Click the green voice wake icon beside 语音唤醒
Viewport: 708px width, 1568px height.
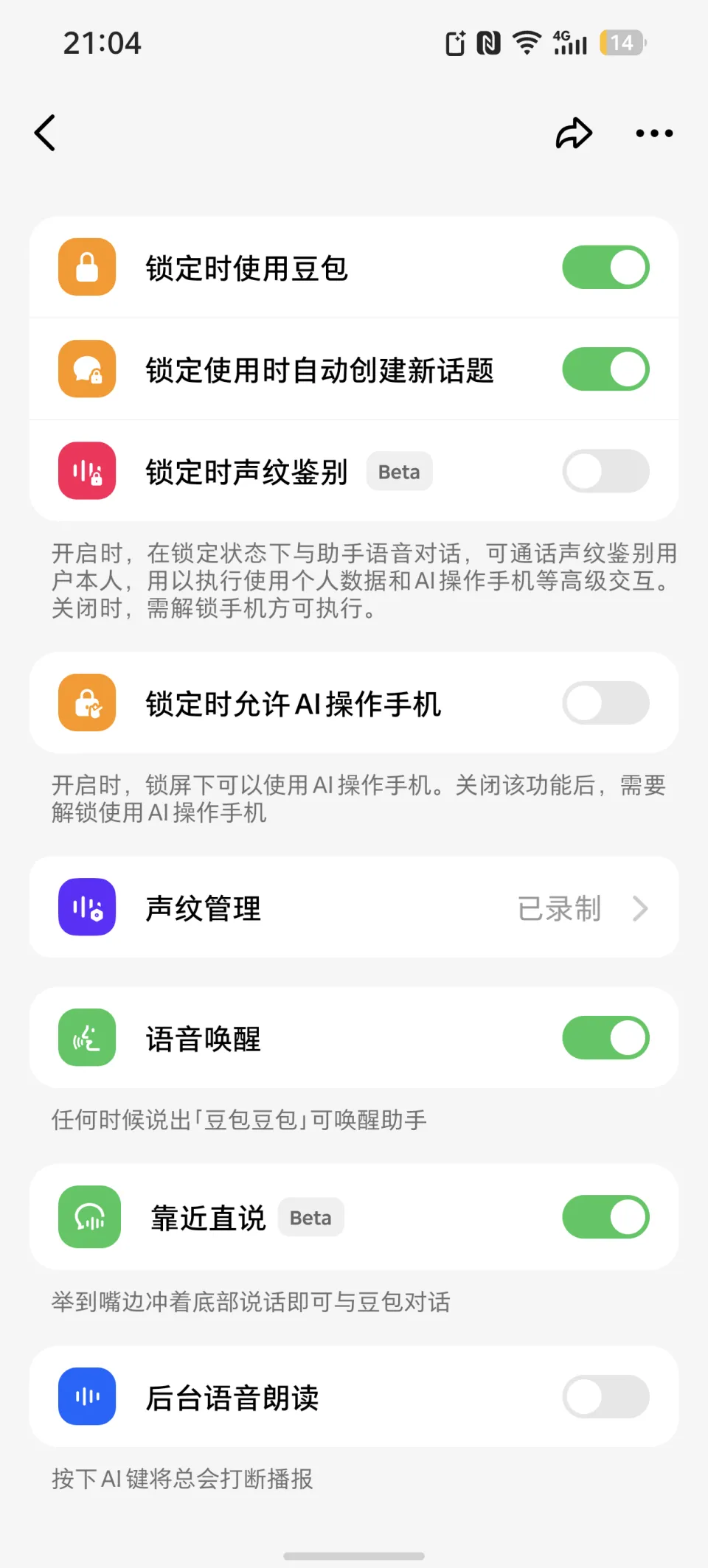[86, 1037]
